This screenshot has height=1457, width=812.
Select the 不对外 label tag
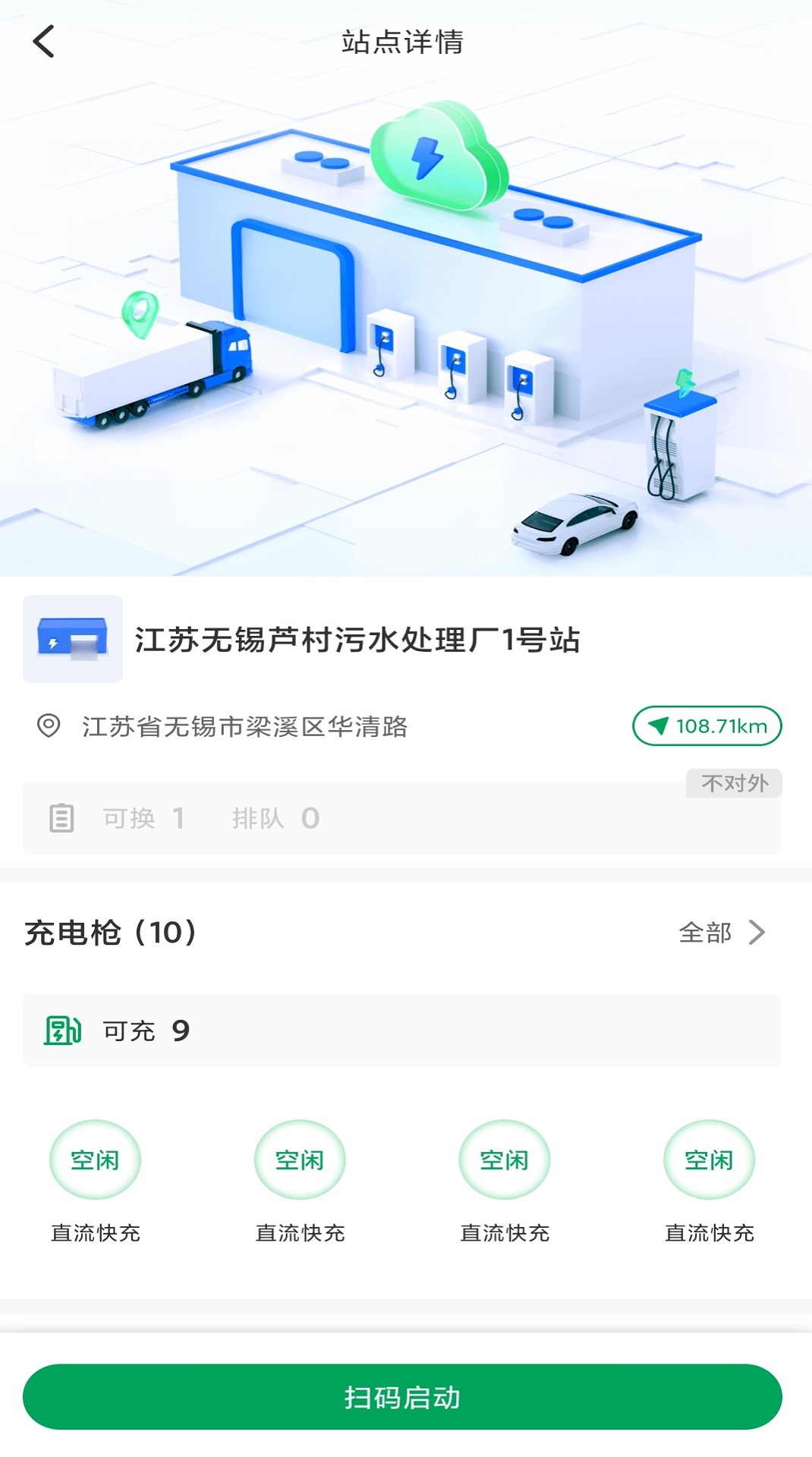click(732, 783)
